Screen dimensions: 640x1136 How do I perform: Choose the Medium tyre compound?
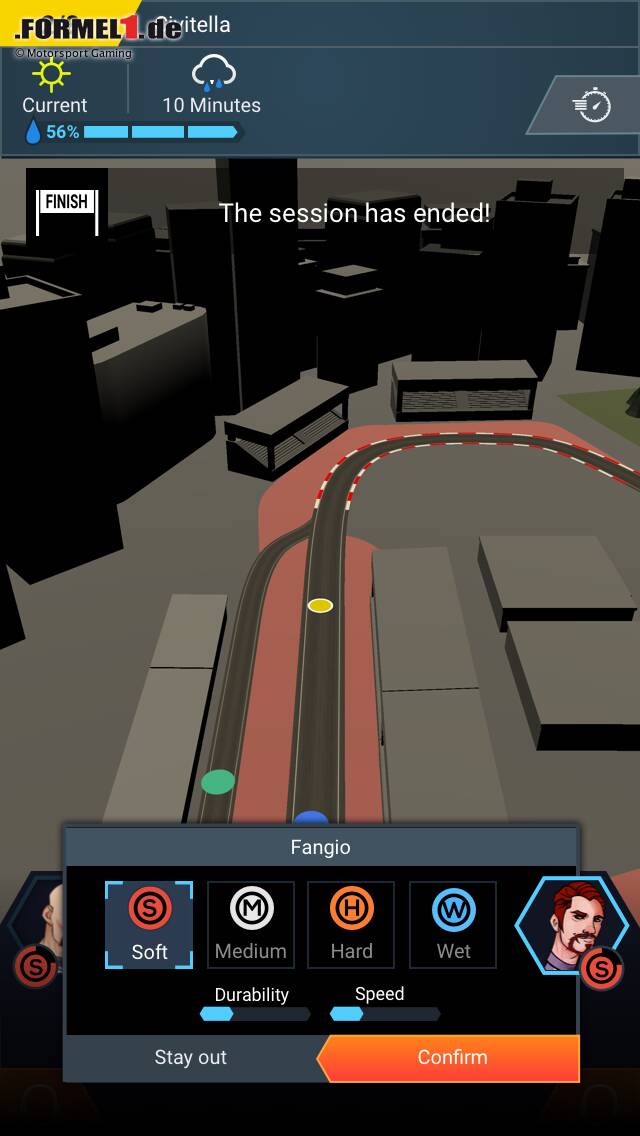pos(251,925)
